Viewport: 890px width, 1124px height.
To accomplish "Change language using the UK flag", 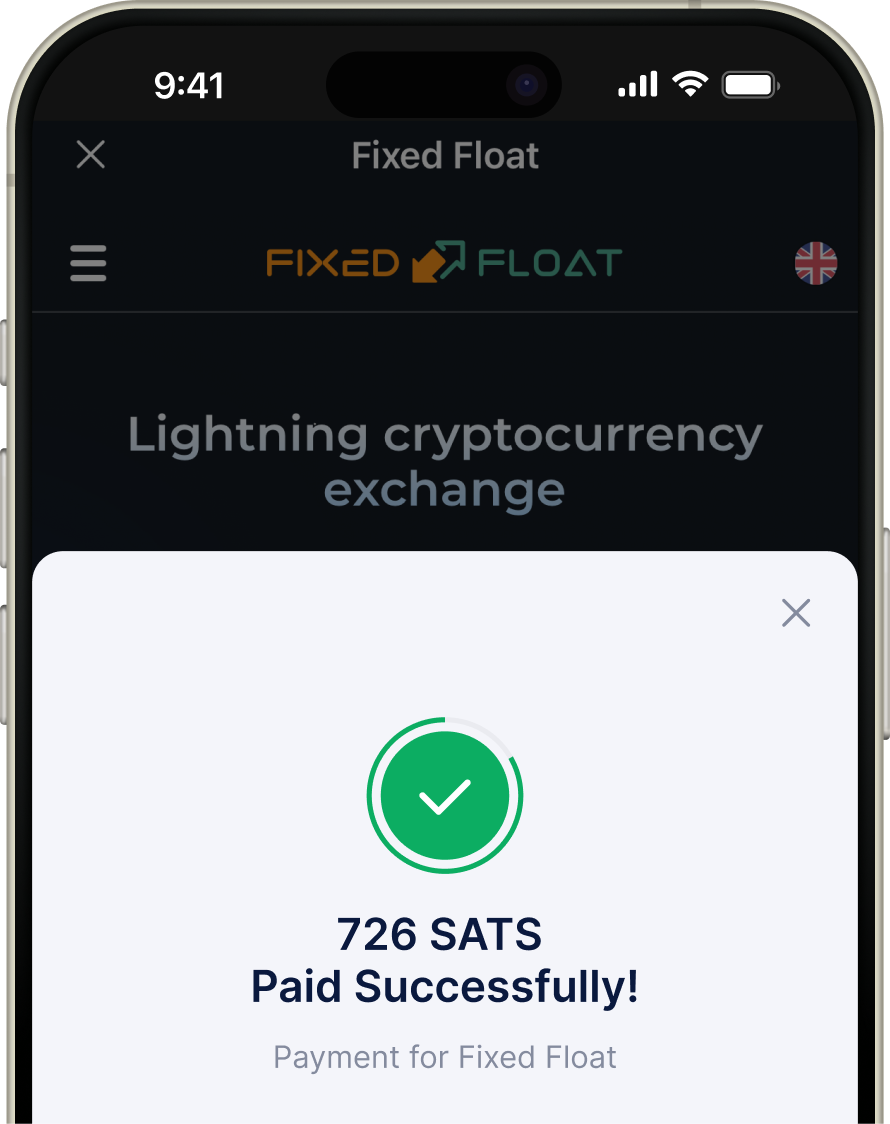I will pyautogui.click(x=815, y=264).
